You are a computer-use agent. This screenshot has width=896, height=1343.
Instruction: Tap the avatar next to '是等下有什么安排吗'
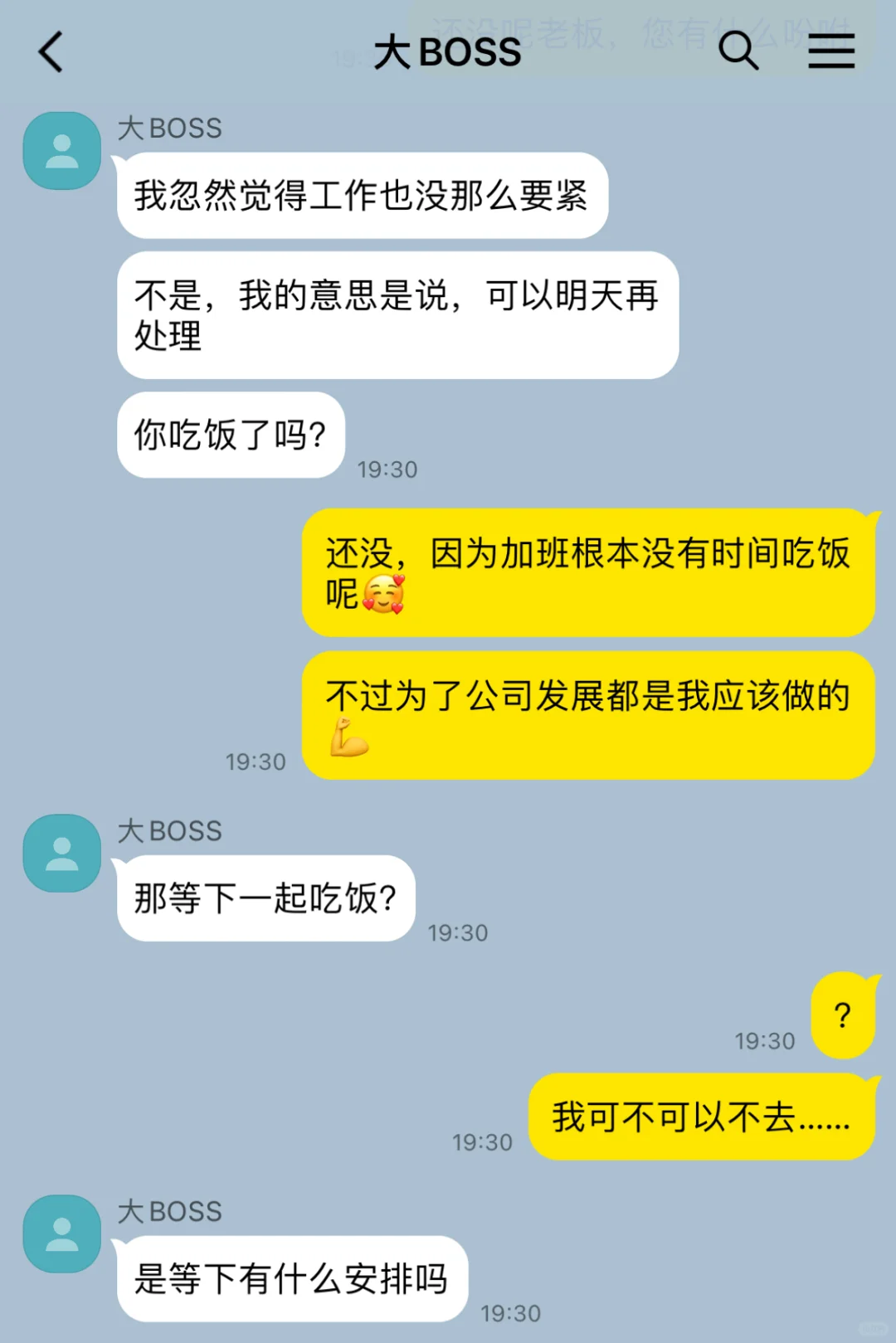(61, 1234)
